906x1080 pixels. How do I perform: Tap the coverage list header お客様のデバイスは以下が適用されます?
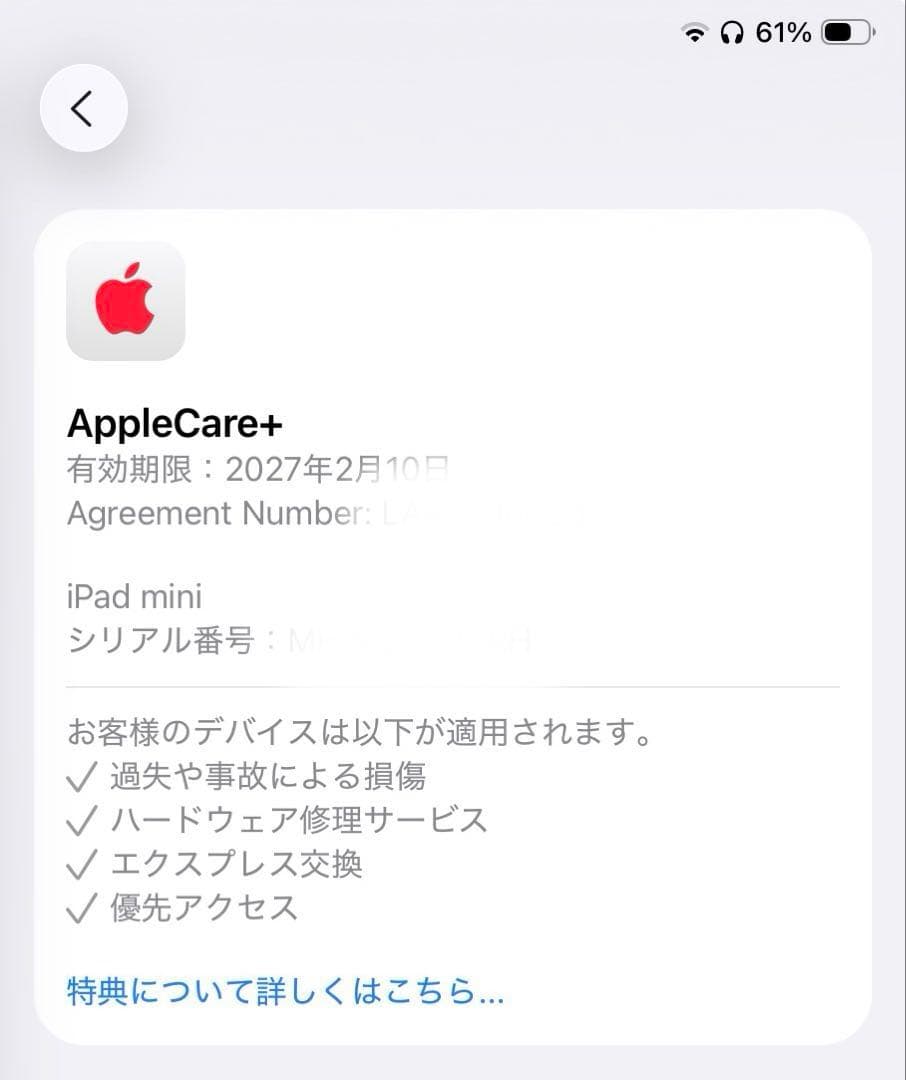point(358,732)
